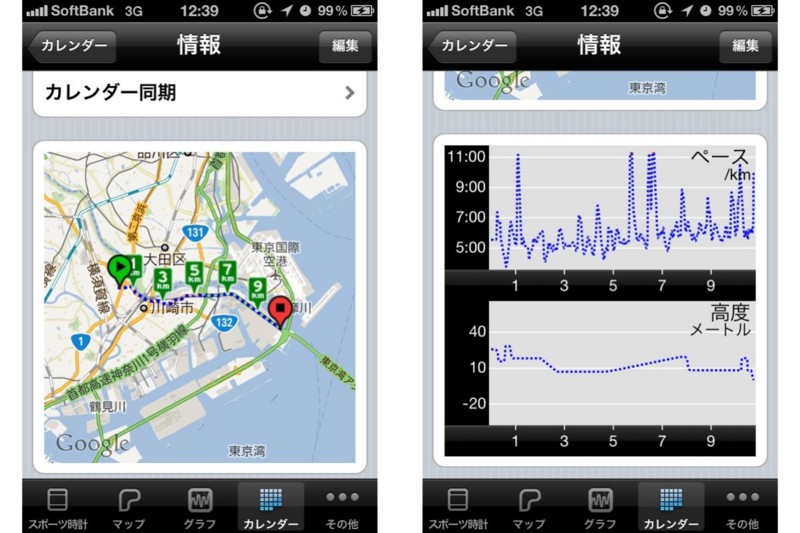This screenshot has height=533, width=800.
Task: Switch to マップ tab below the route map
Action: 129,508
